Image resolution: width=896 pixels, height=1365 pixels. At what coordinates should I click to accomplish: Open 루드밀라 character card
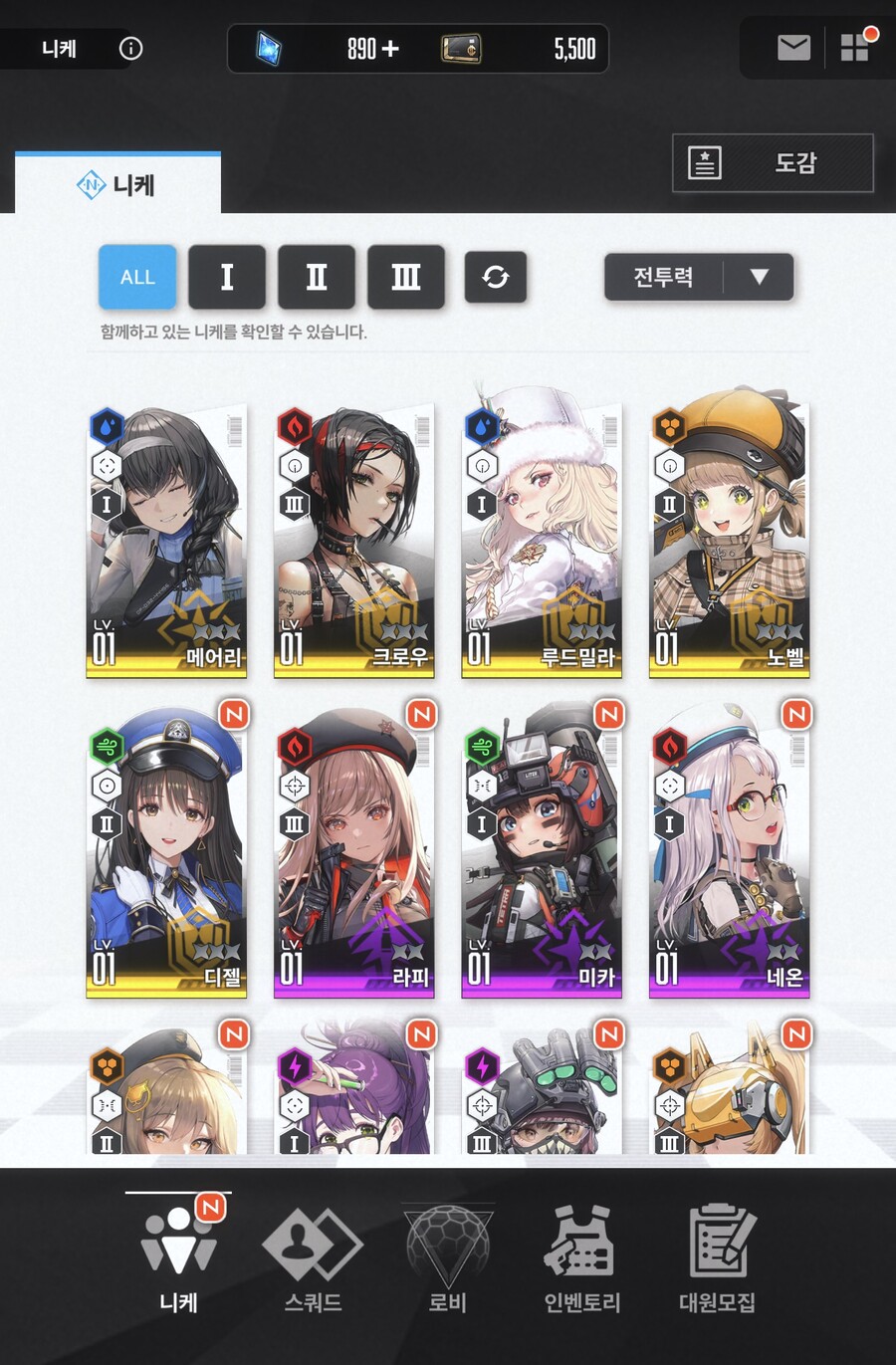coord(541,543)
